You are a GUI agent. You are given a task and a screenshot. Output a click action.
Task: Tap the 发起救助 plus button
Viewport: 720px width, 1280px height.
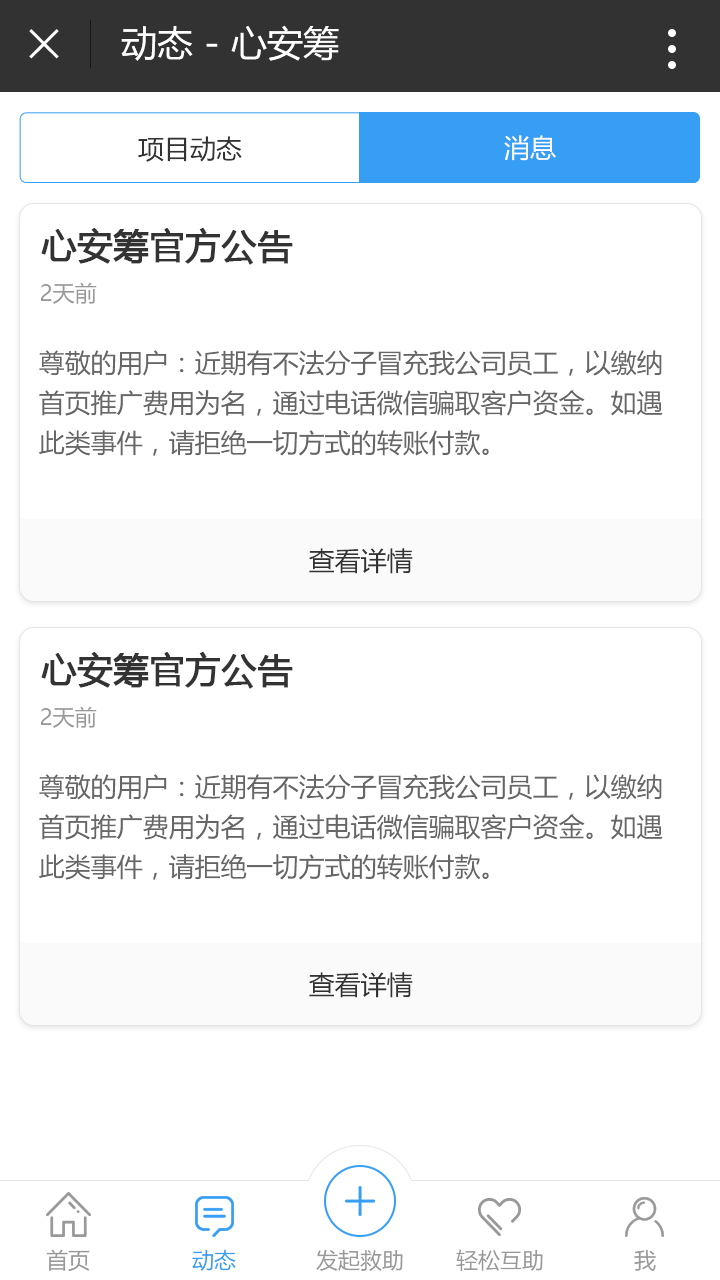pyautogui.click(x=360, y=1201)
